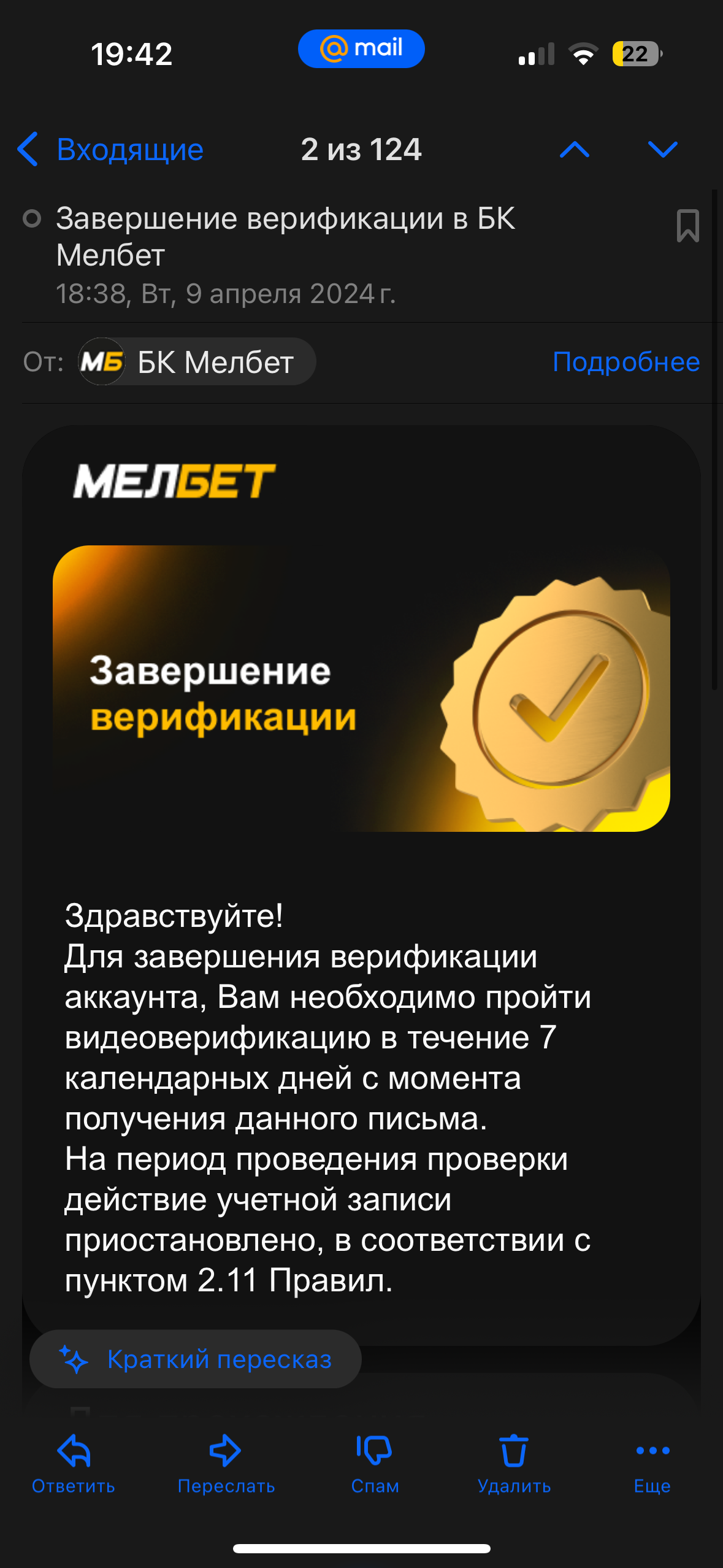Open the sender chip БК Мелбет
The image size is (723, 1568).
click(196, 362)
